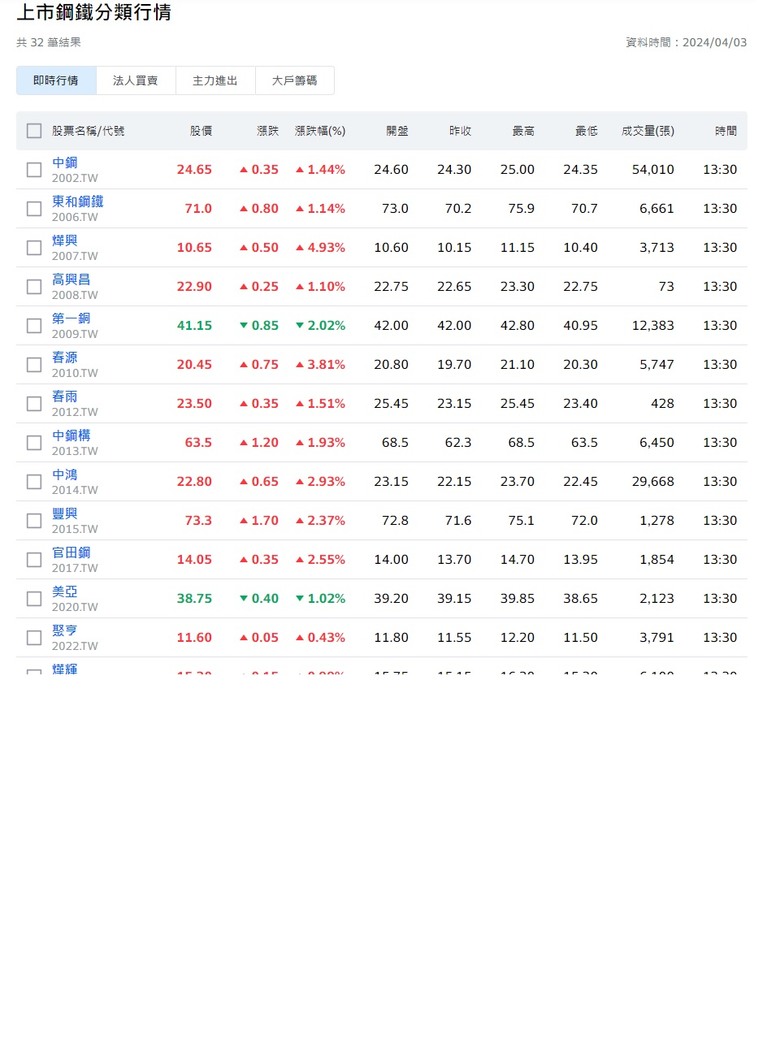Select the checkbox next to 高興昌
Image resolution: width=780 pixels, height=1040 pixels.
coord(34,287)
